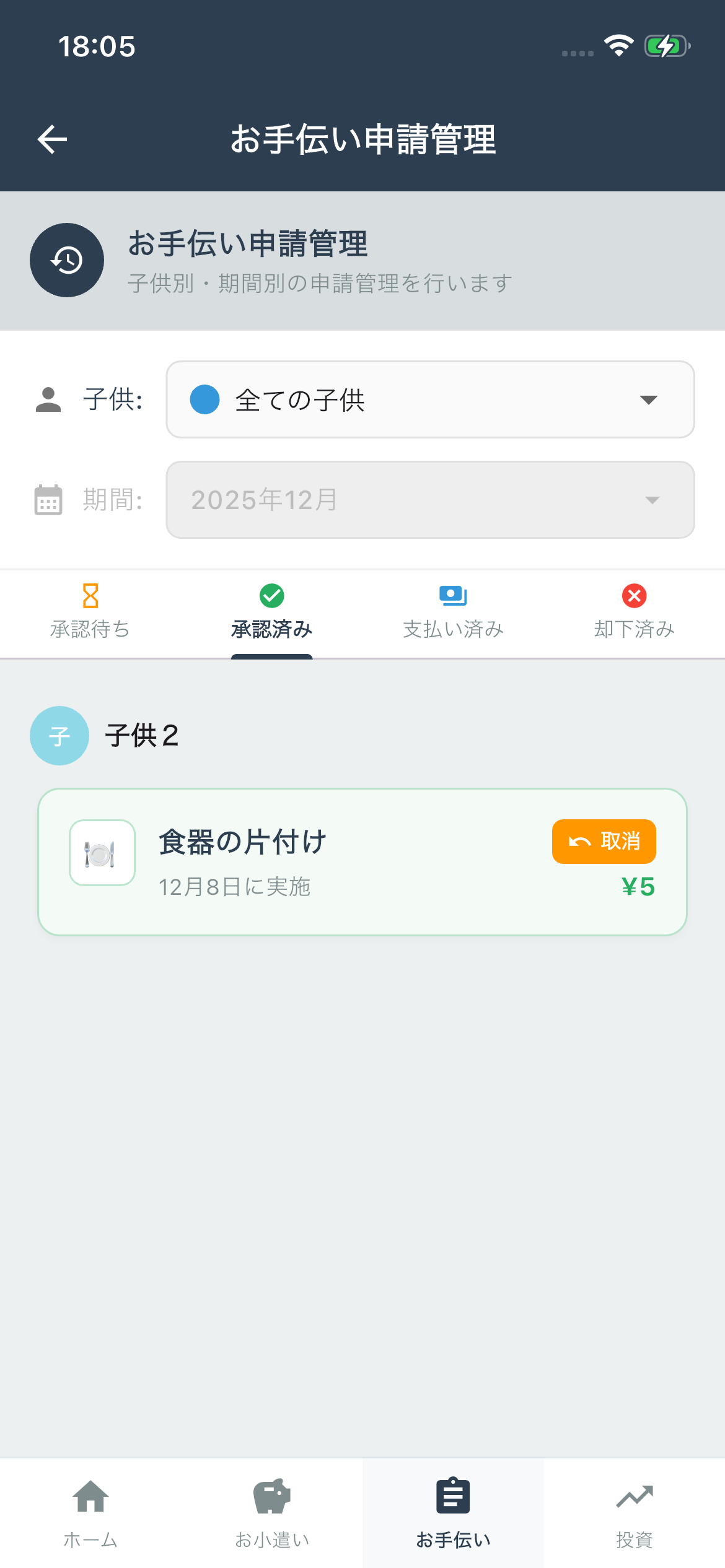Screen dimensions: 725x1568
Task: Open the piggy bank お小遣い icon
Action: (271, 1494)
